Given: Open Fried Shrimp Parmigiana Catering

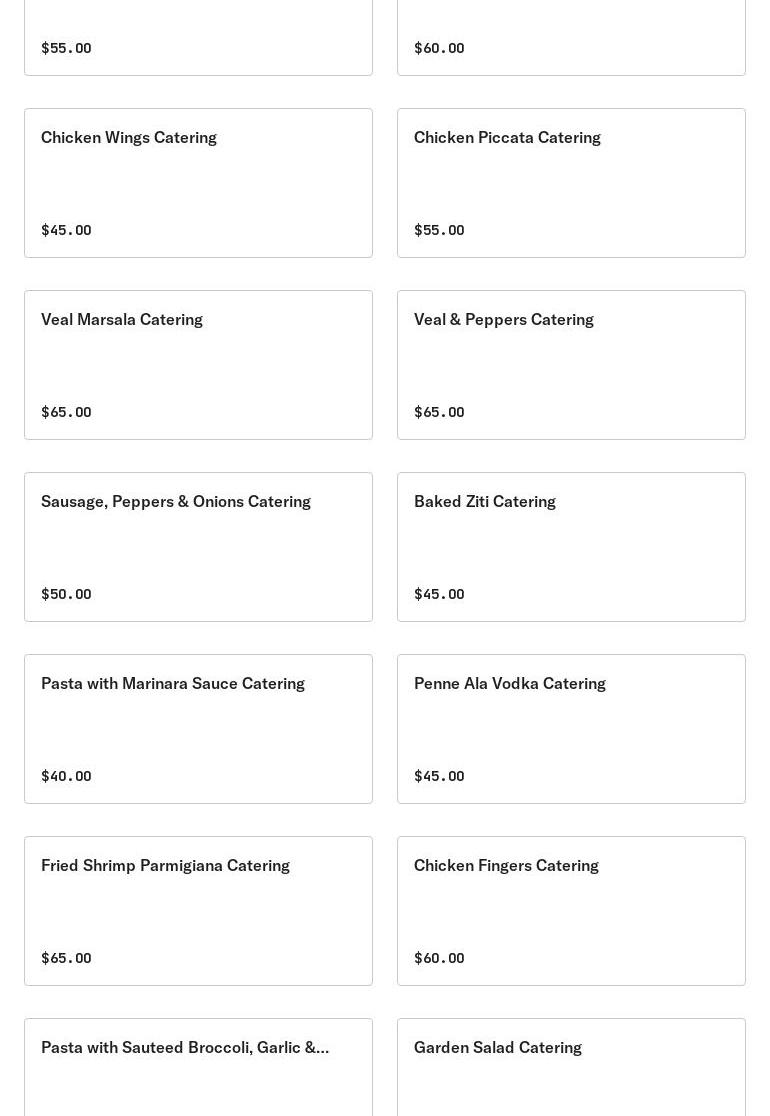Looking at the screenshot, I should coord(198,911).
